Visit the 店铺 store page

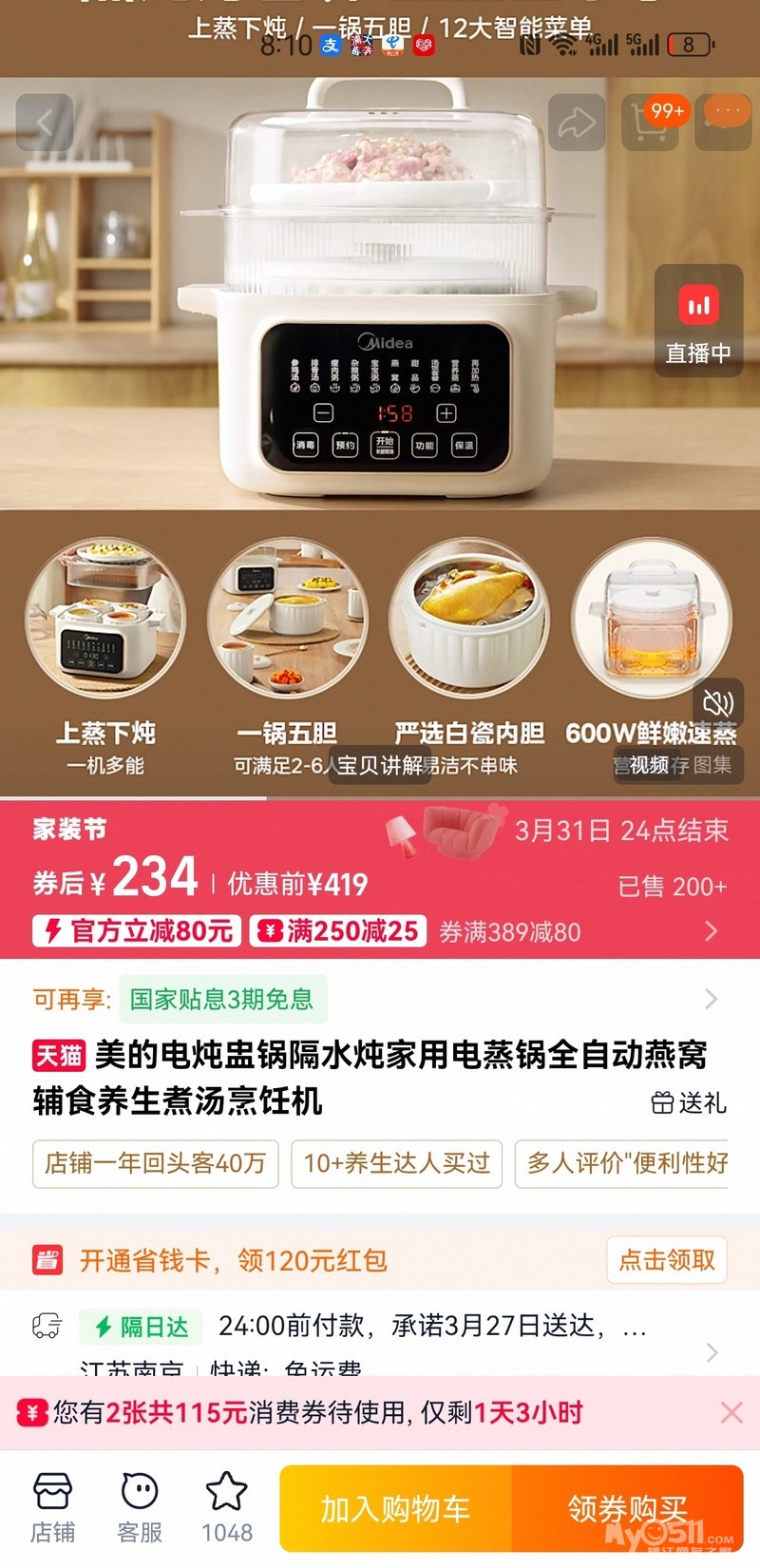[x=52, y=1506]
